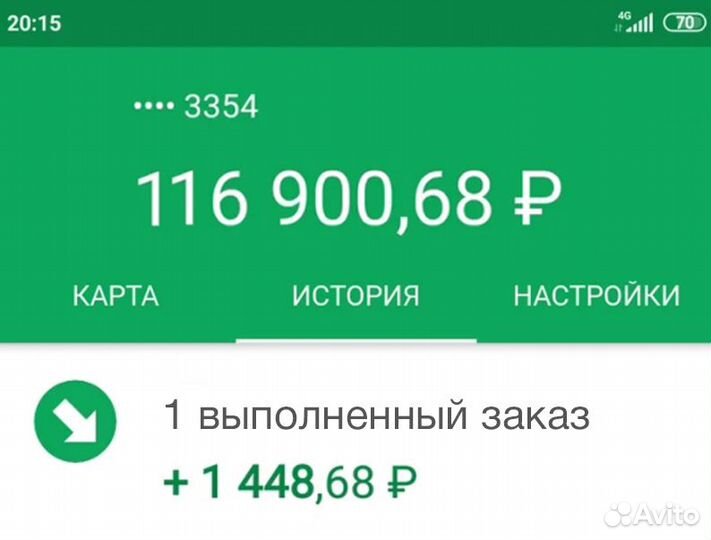711x540 pixels.
Task: Switch to the Карта tab
Action: [115, 296]
